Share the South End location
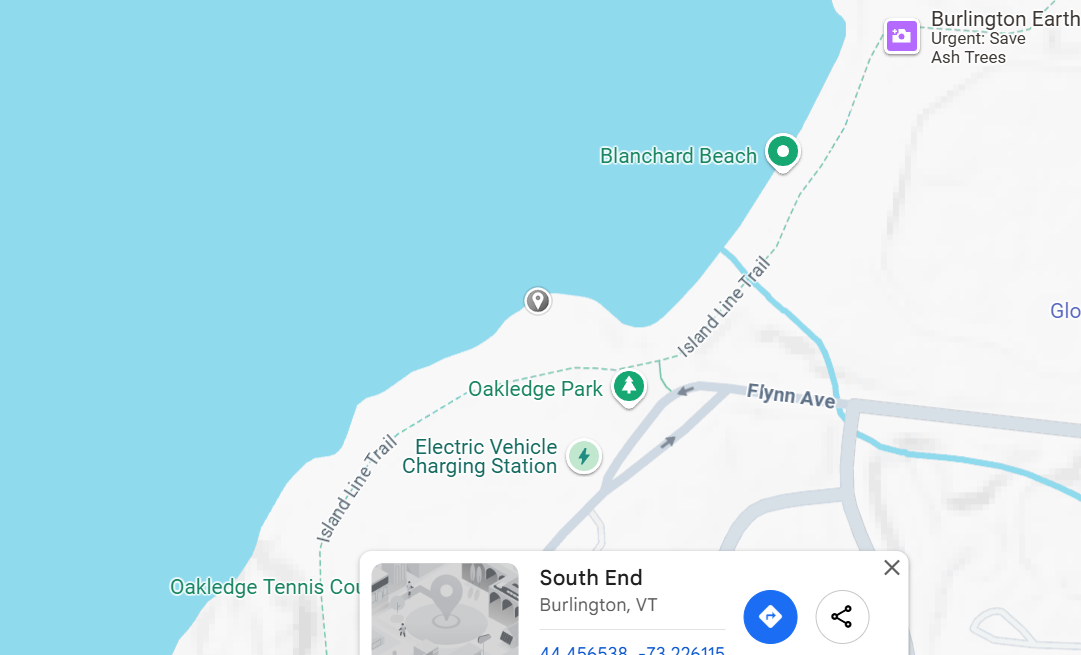 [x=842, y=617]
